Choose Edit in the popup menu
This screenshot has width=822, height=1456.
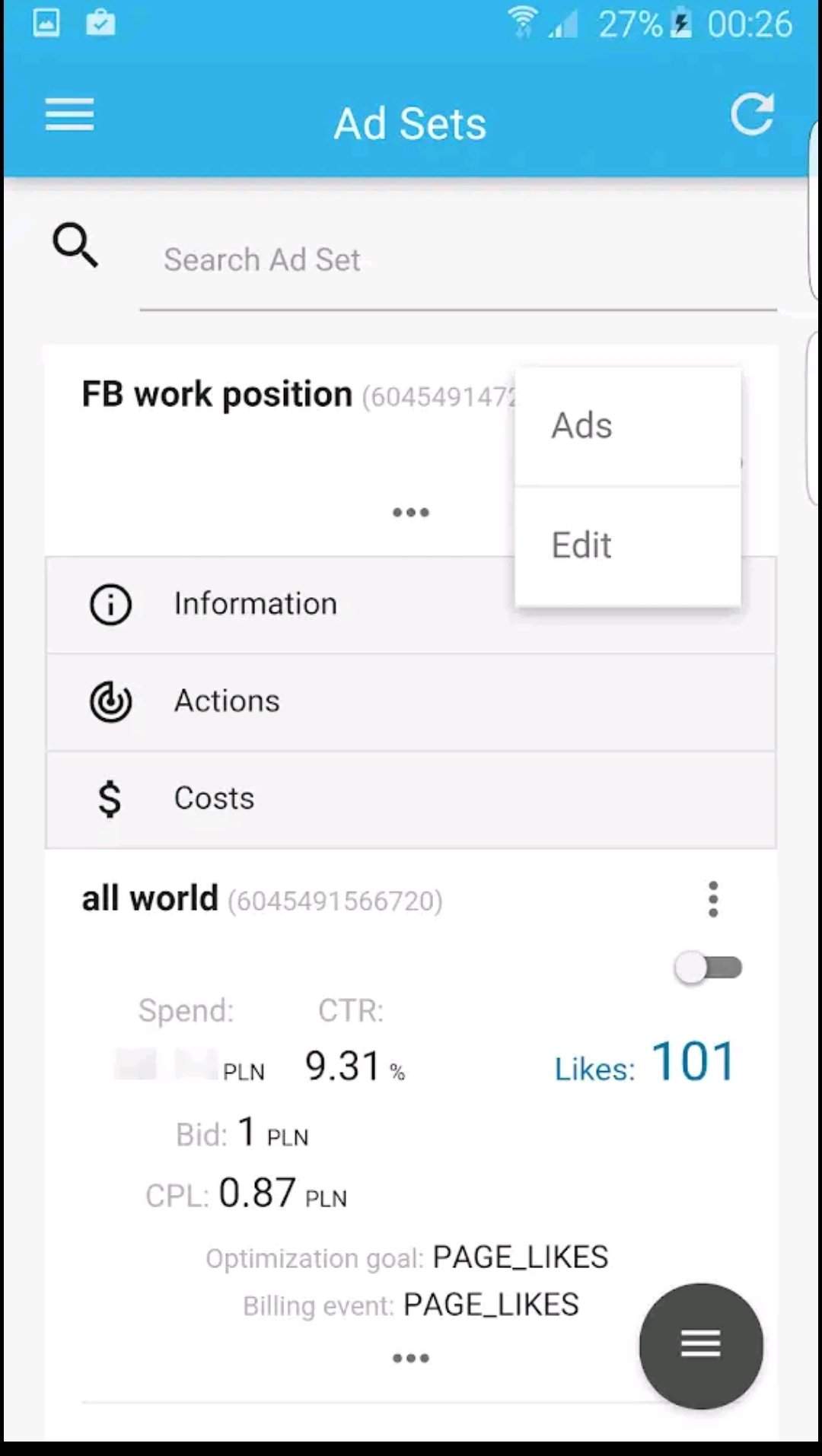pos(628,546)
